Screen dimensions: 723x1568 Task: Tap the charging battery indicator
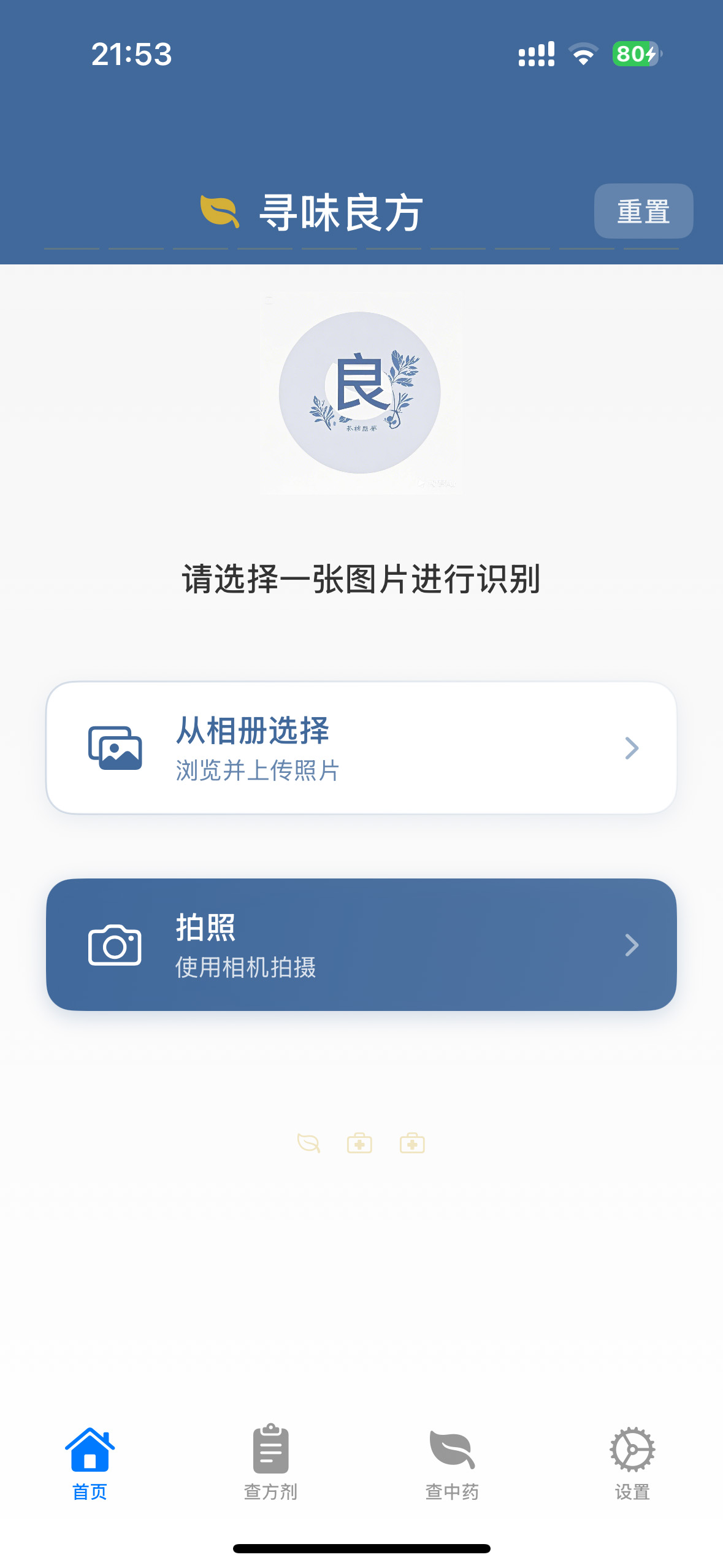(635, 55)
